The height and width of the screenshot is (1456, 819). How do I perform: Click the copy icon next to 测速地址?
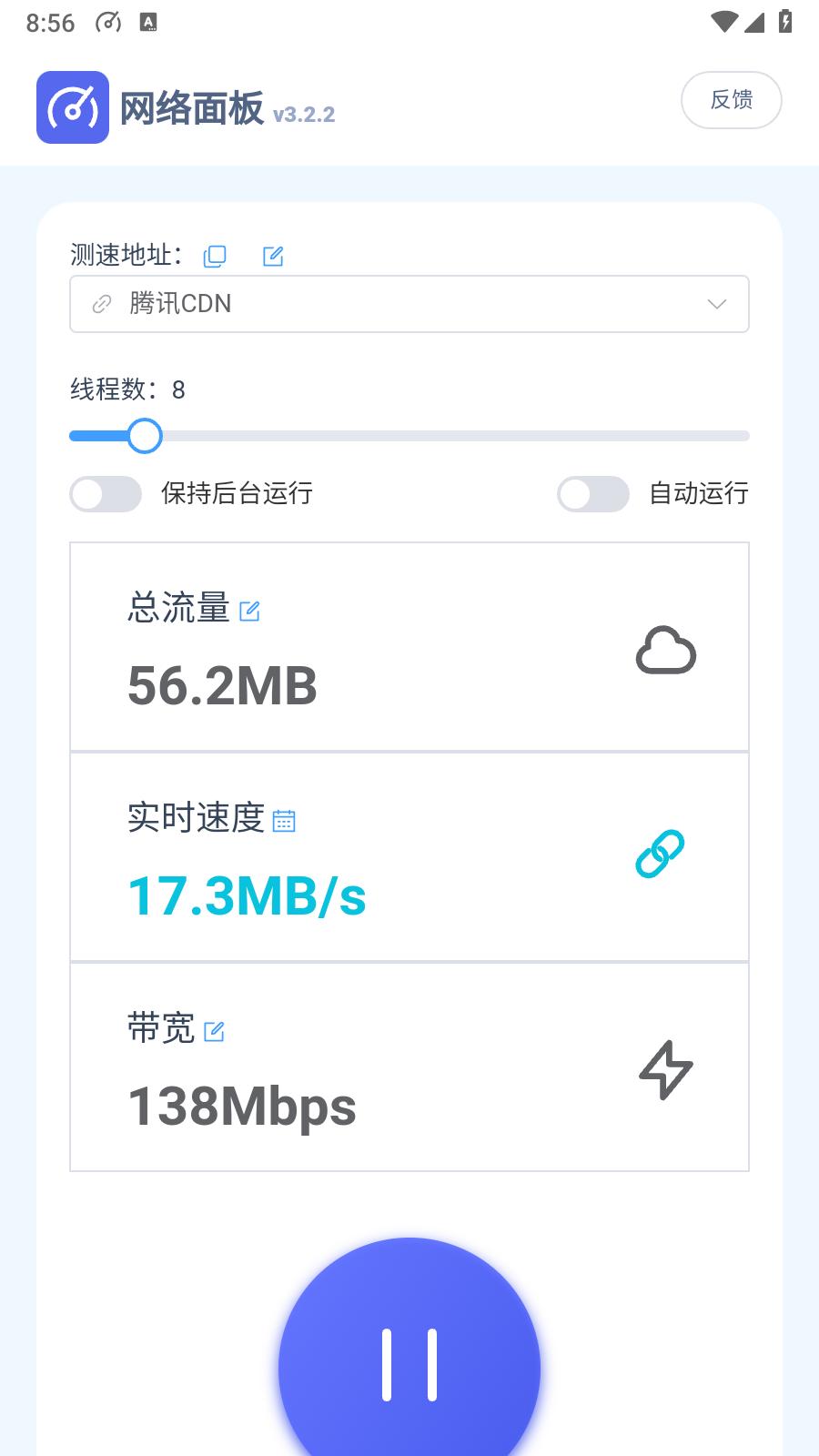point(215,256)
